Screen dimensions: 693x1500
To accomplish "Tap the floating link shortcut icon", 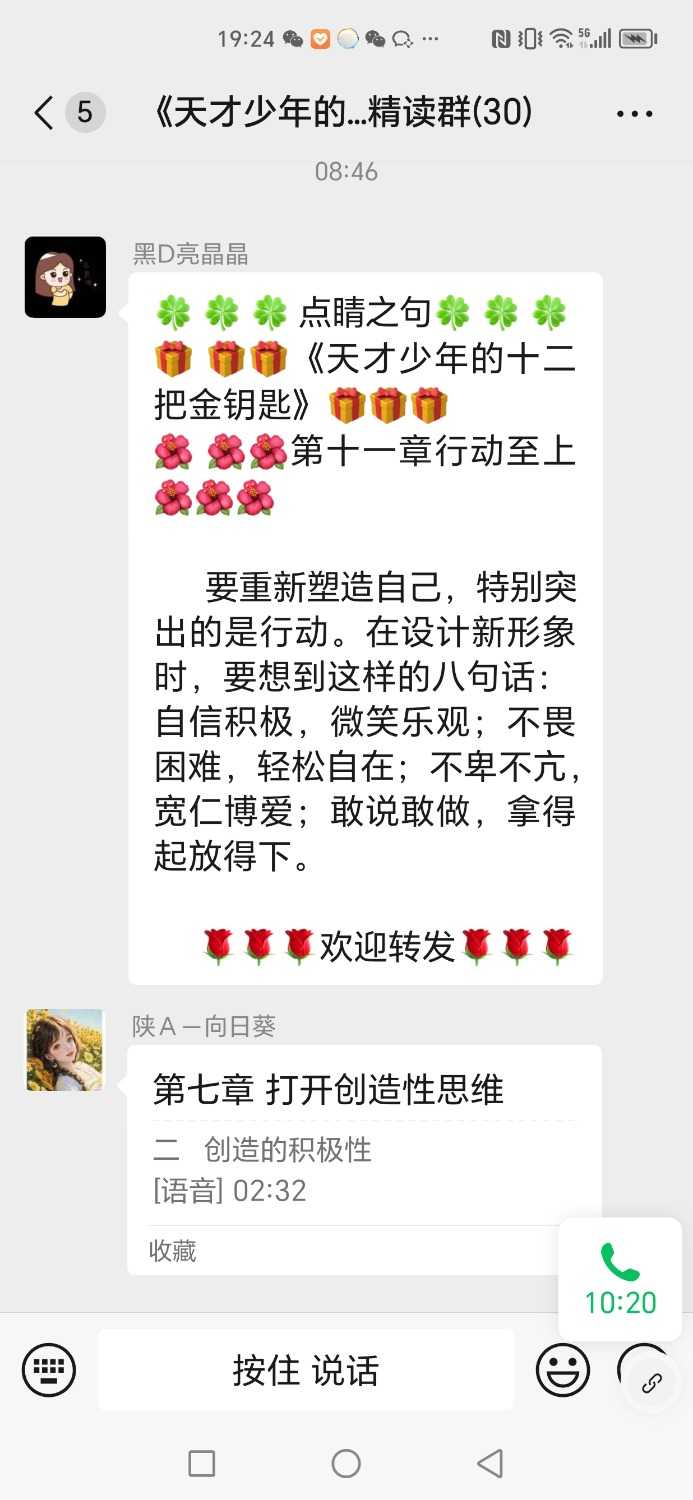I will (652, 1384).
